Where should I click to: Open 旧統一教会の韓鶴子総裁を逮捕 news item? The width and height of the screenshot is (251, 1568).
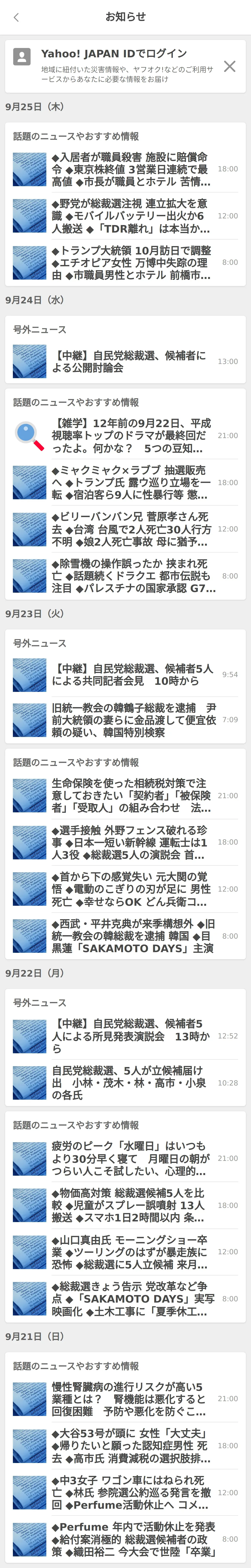(x=131, y=720)
